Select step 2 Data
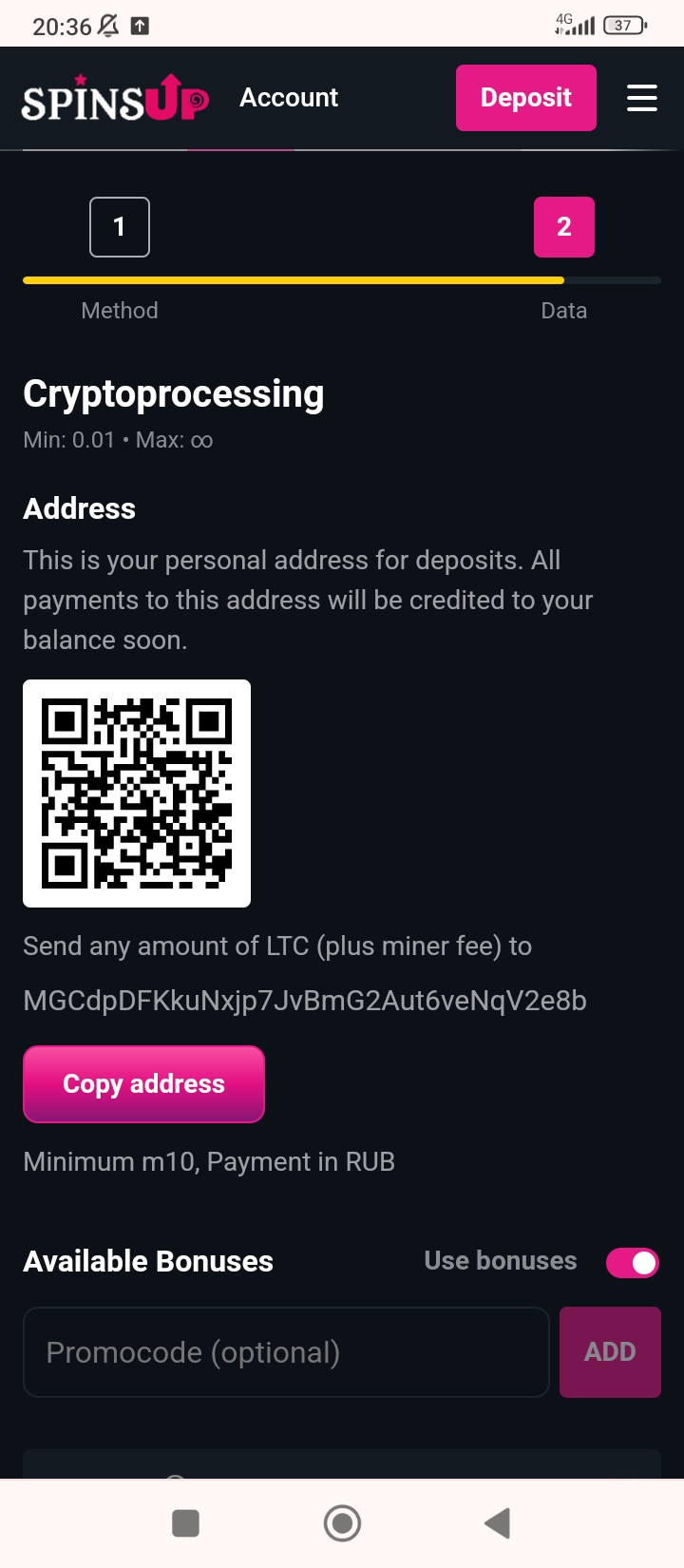 (564, 227)
